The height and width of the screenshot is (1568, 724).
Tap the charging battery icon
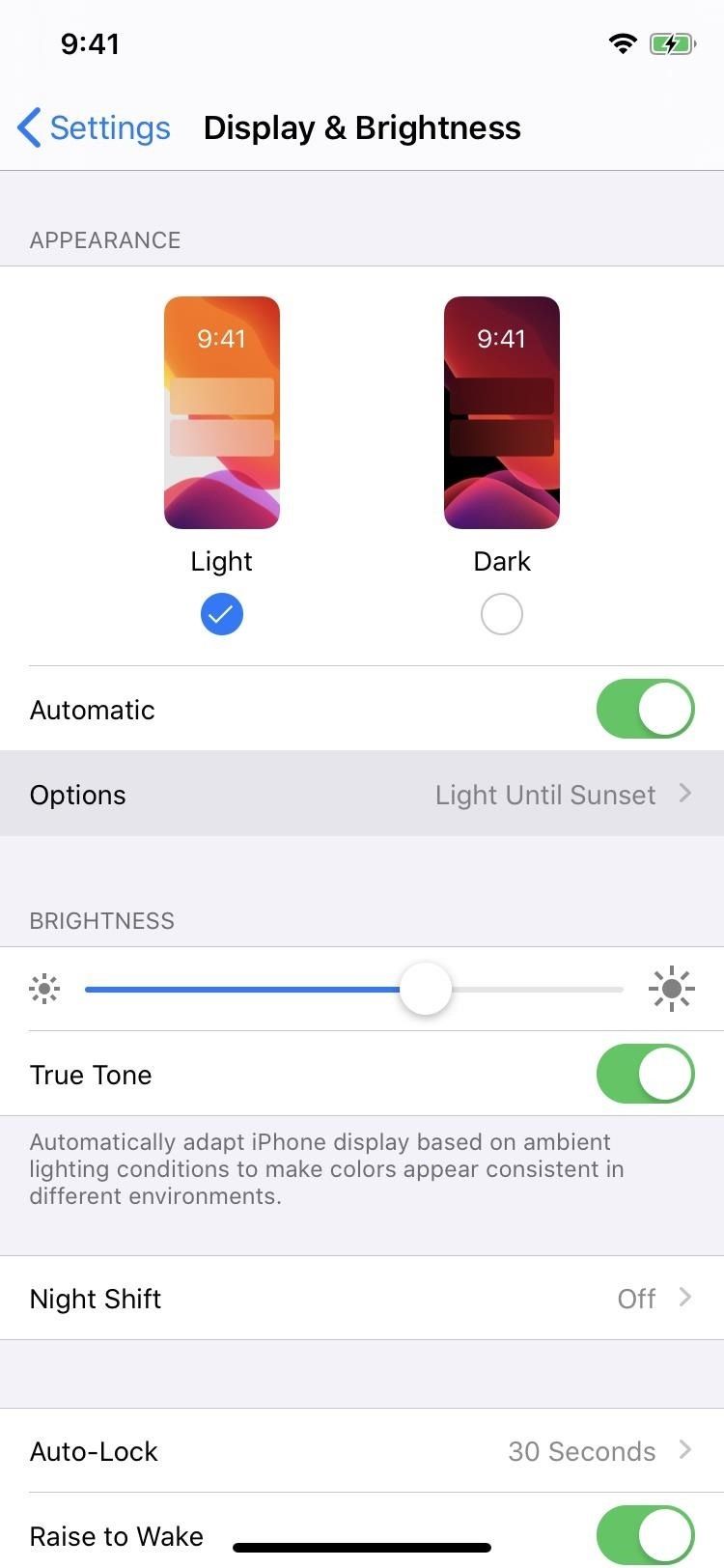[x=675, y=42]
